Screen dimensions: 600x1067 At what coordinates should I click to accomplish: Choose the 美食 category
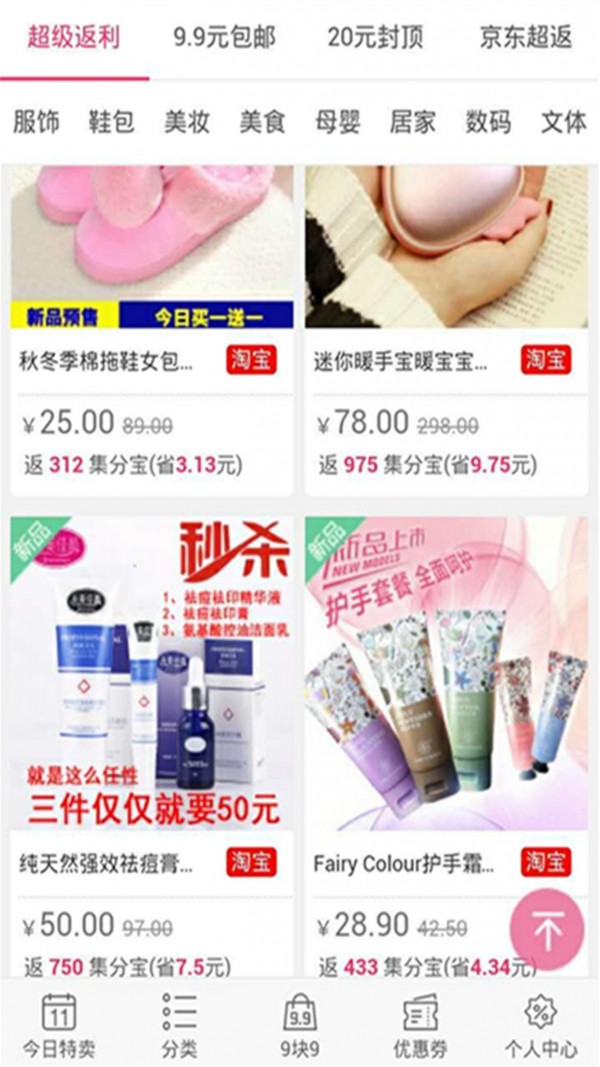(x=262, y=122)
